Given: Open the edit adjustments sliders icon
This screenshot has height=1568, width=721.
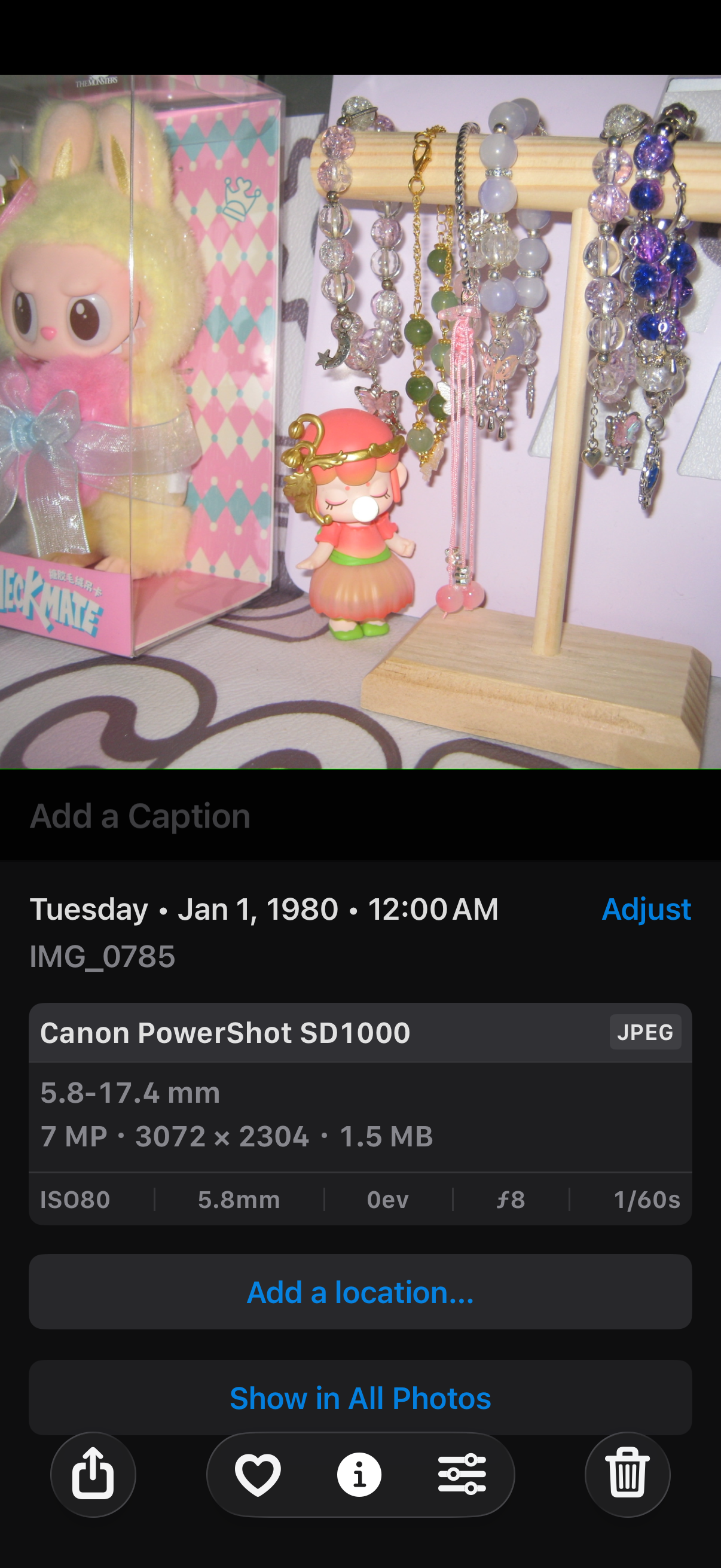Looking at the screenshot, I should [x=462, y=1474].
